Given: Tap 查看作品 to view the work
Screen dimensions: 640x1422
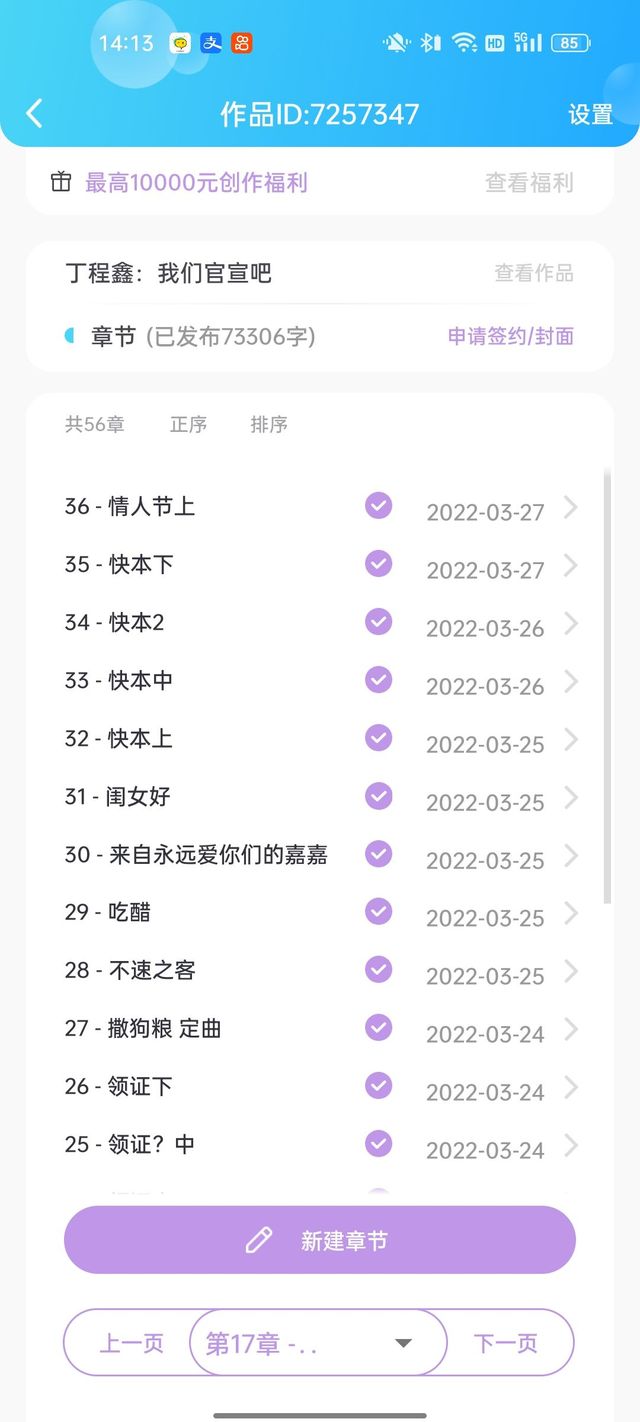Looking at the screenshot, I should 534,273.
